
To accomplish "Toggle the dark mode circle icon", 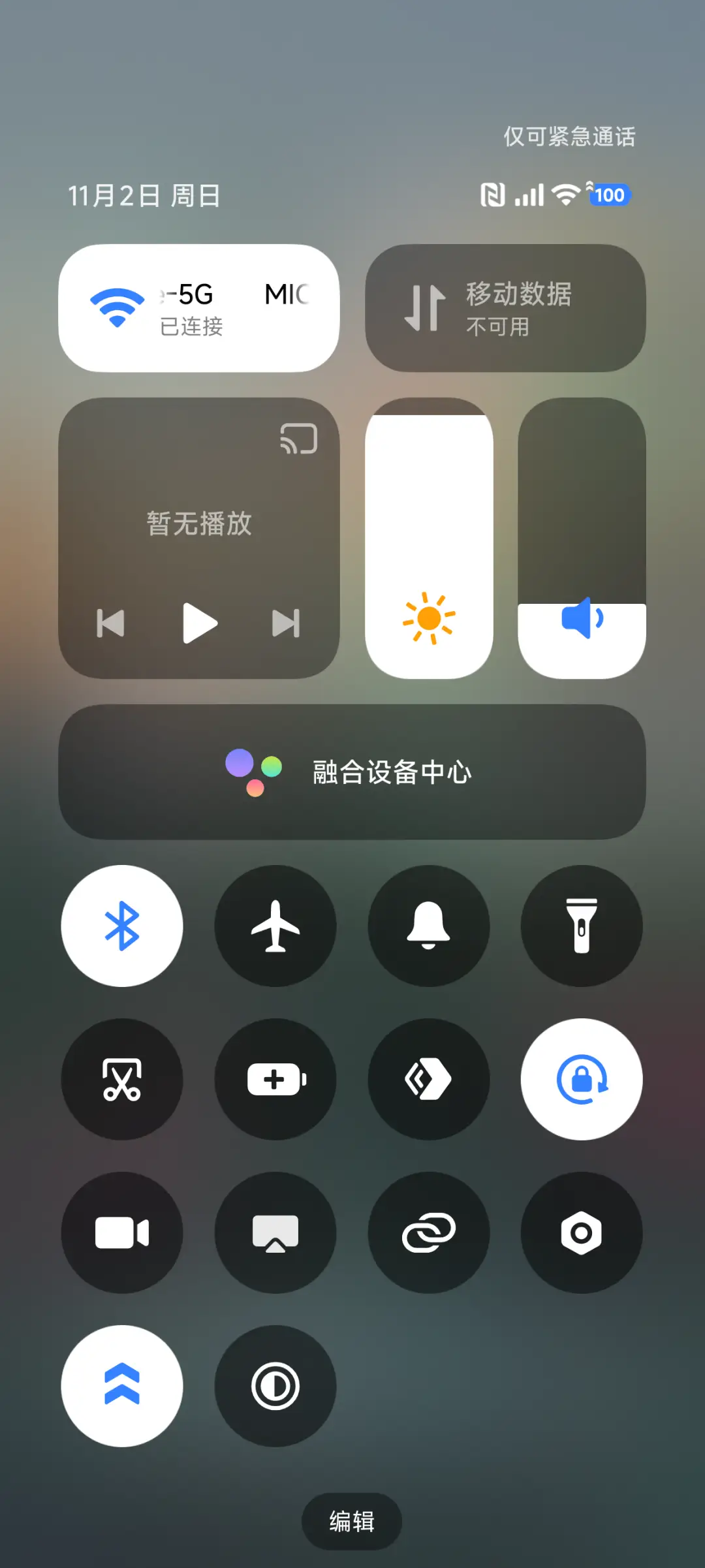I will (x=275, y=1386).
